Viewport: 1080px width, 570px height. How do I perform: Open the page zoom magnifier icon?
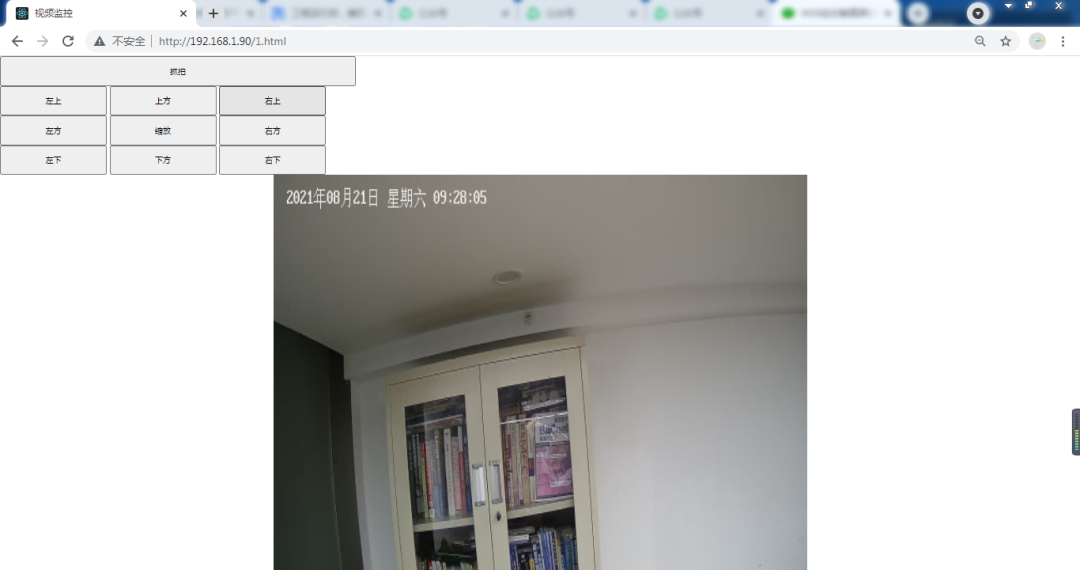[x=980, y=41]
